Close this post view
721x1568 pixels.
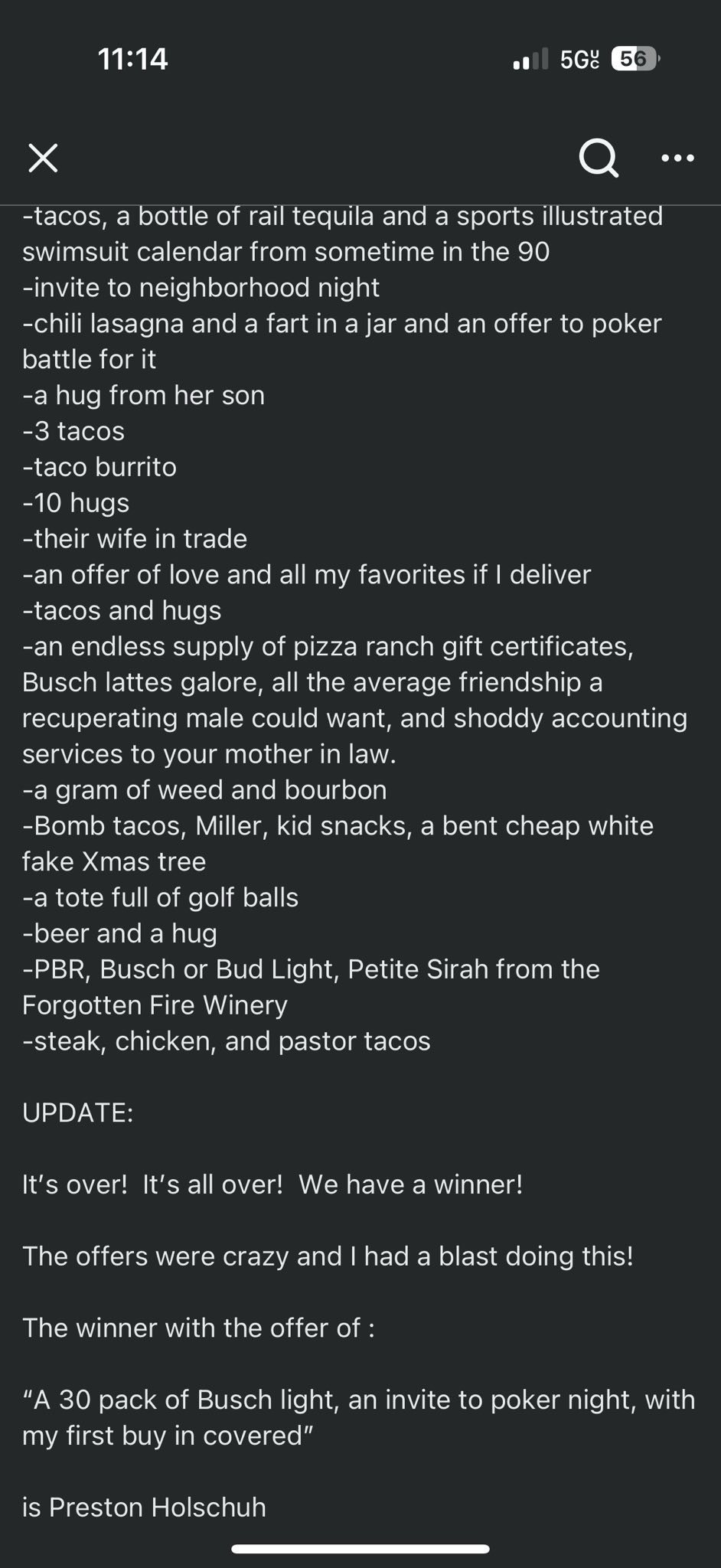point(43,158)
